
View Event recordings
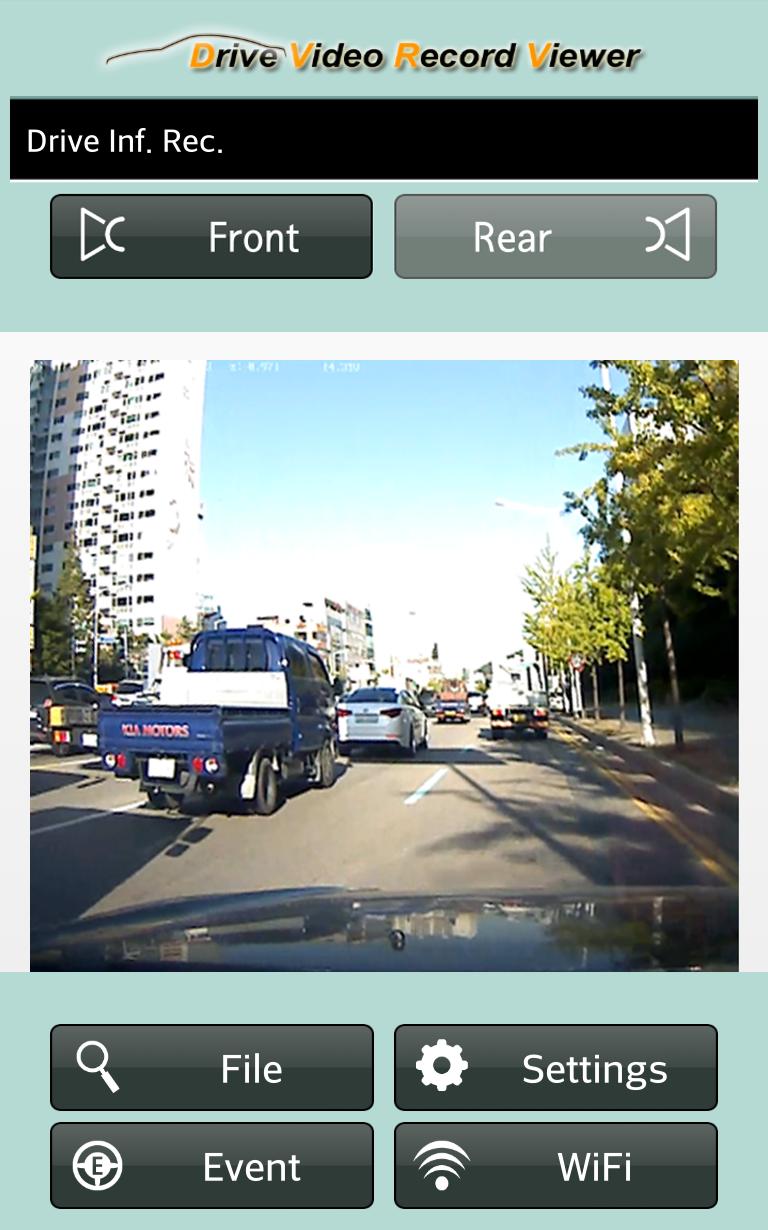point(211,1166)
